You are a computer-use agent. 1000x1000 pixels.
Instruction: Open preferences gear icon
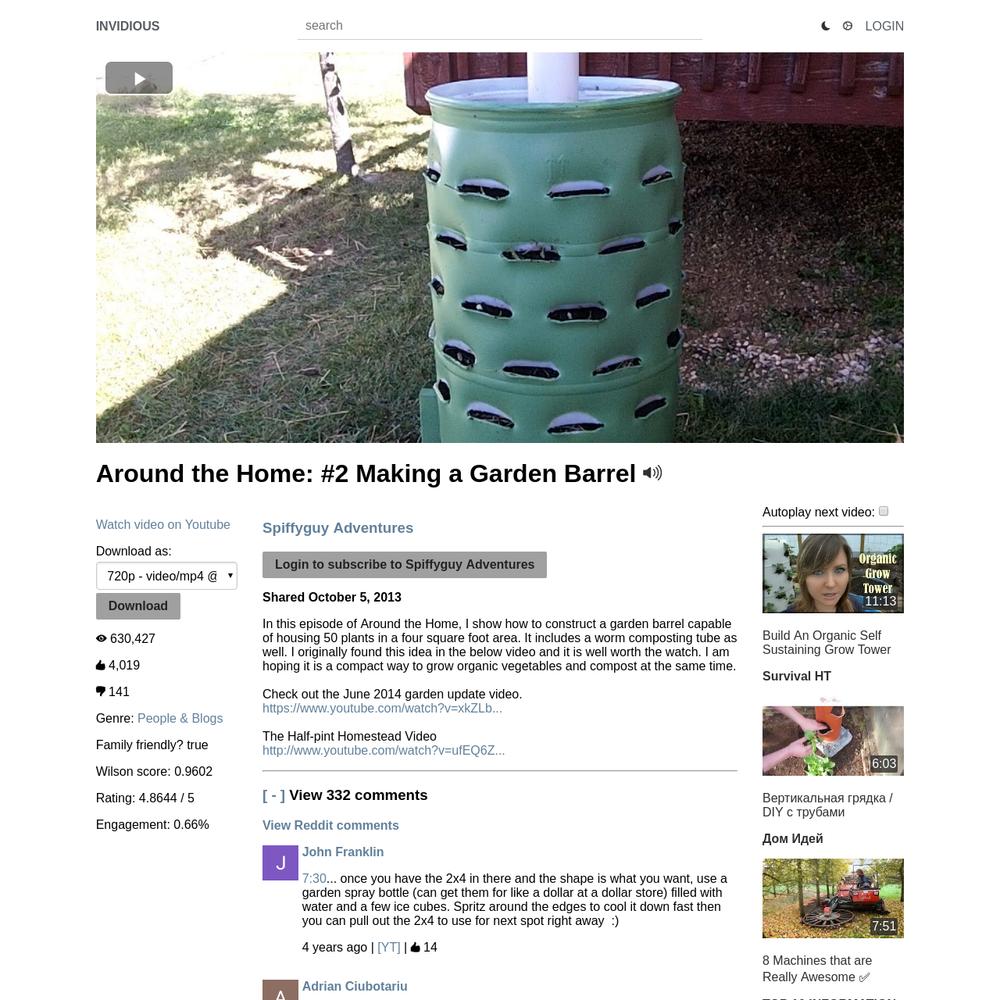point(848,26)
